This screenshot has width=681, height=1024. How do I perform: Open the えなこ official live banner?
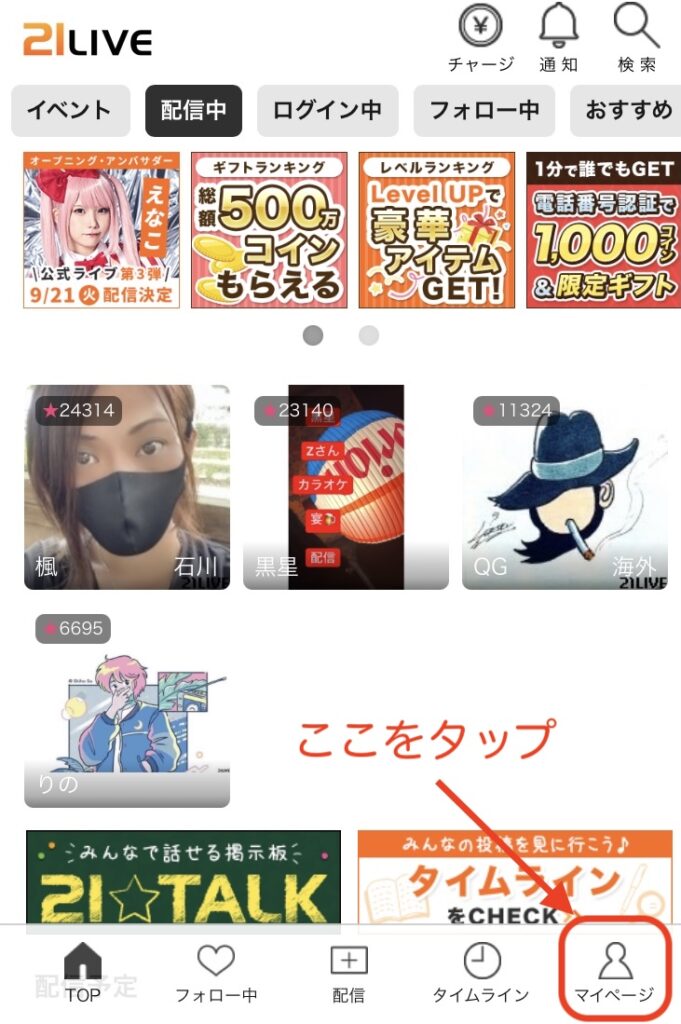pos(102,230)
